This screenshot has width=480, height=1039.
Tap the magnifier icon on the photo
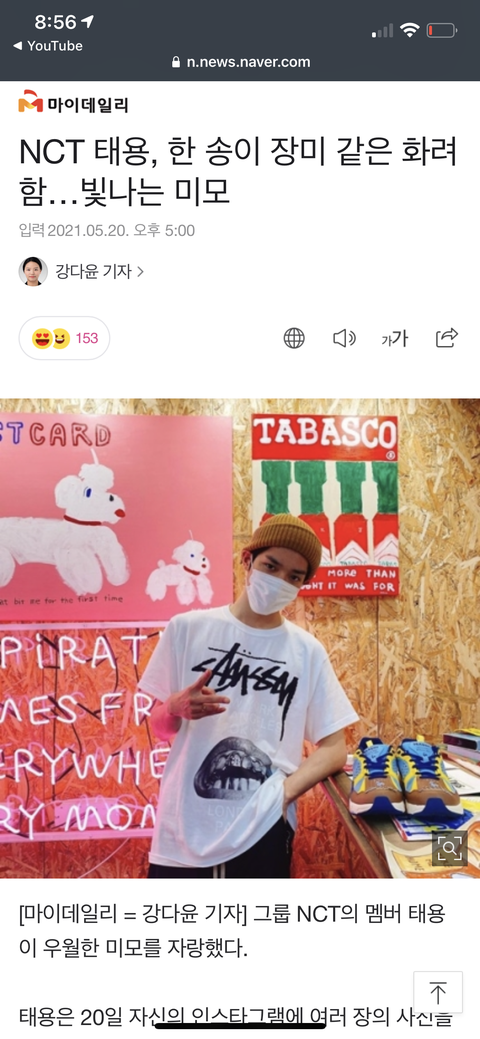pos(450,849)
